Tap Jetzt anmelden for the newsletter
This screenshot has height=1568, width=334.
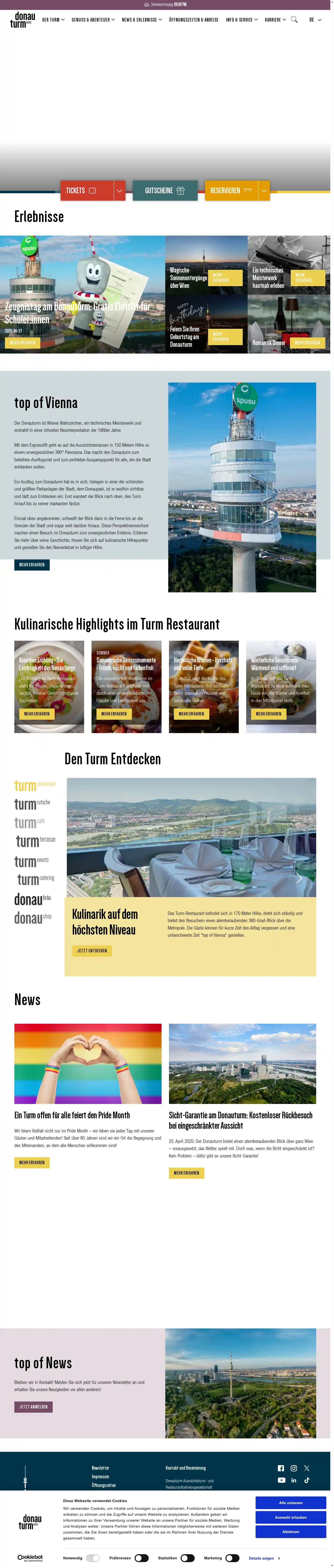[x=33, y=1407]
